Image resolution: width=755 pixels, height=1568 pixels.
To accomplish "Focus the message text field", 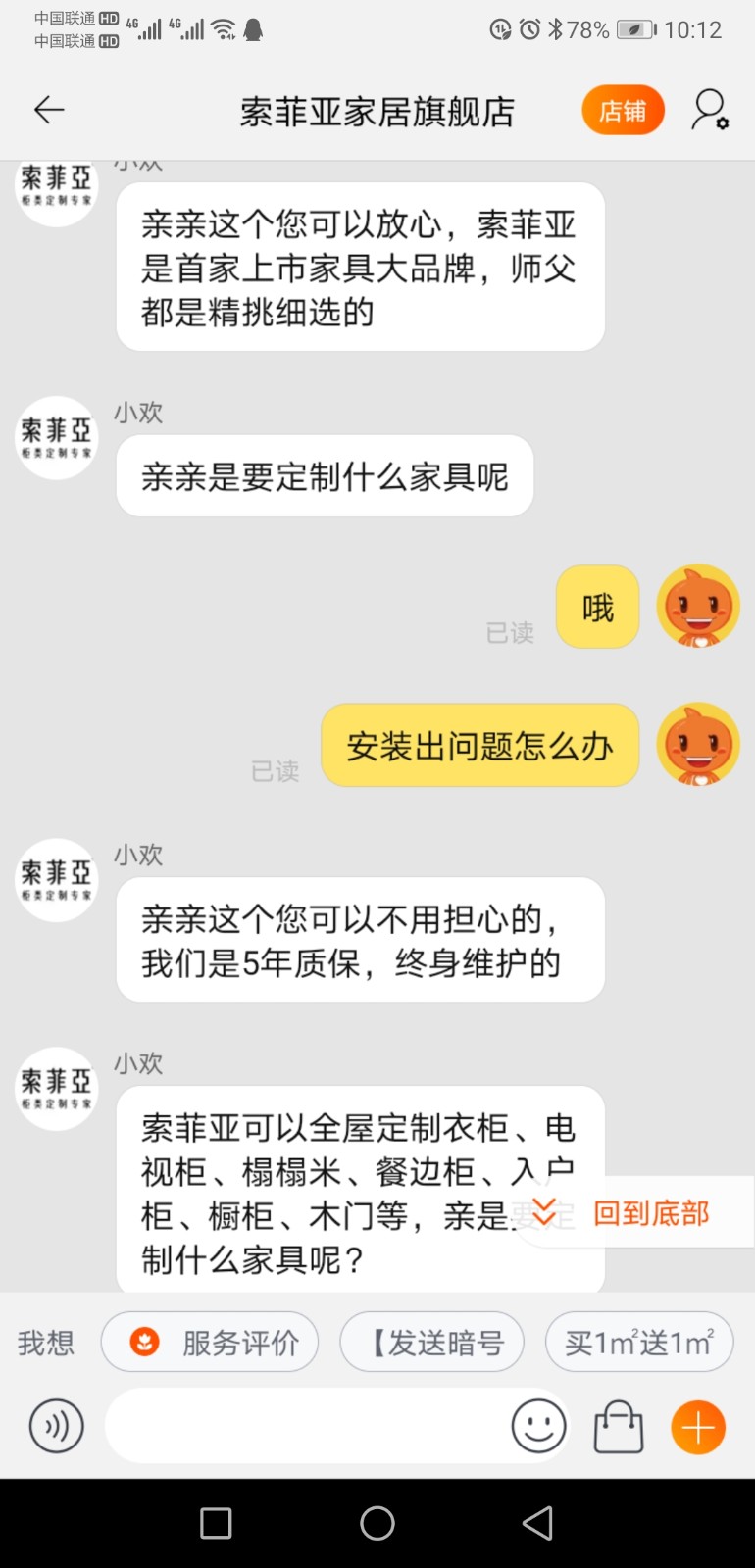I will (304, 1426).
